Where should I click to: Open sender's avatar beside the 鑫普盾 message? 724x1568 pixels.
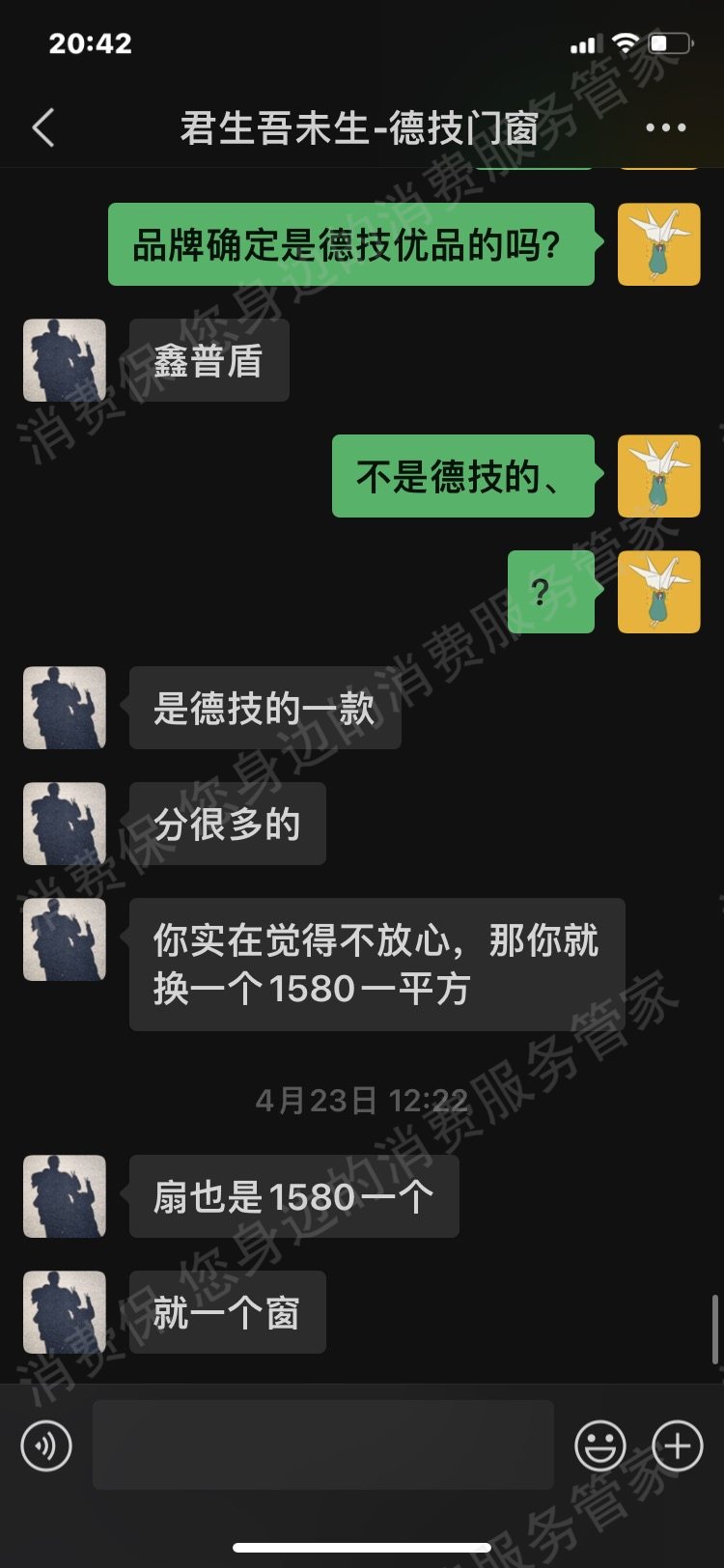[65, 360]
